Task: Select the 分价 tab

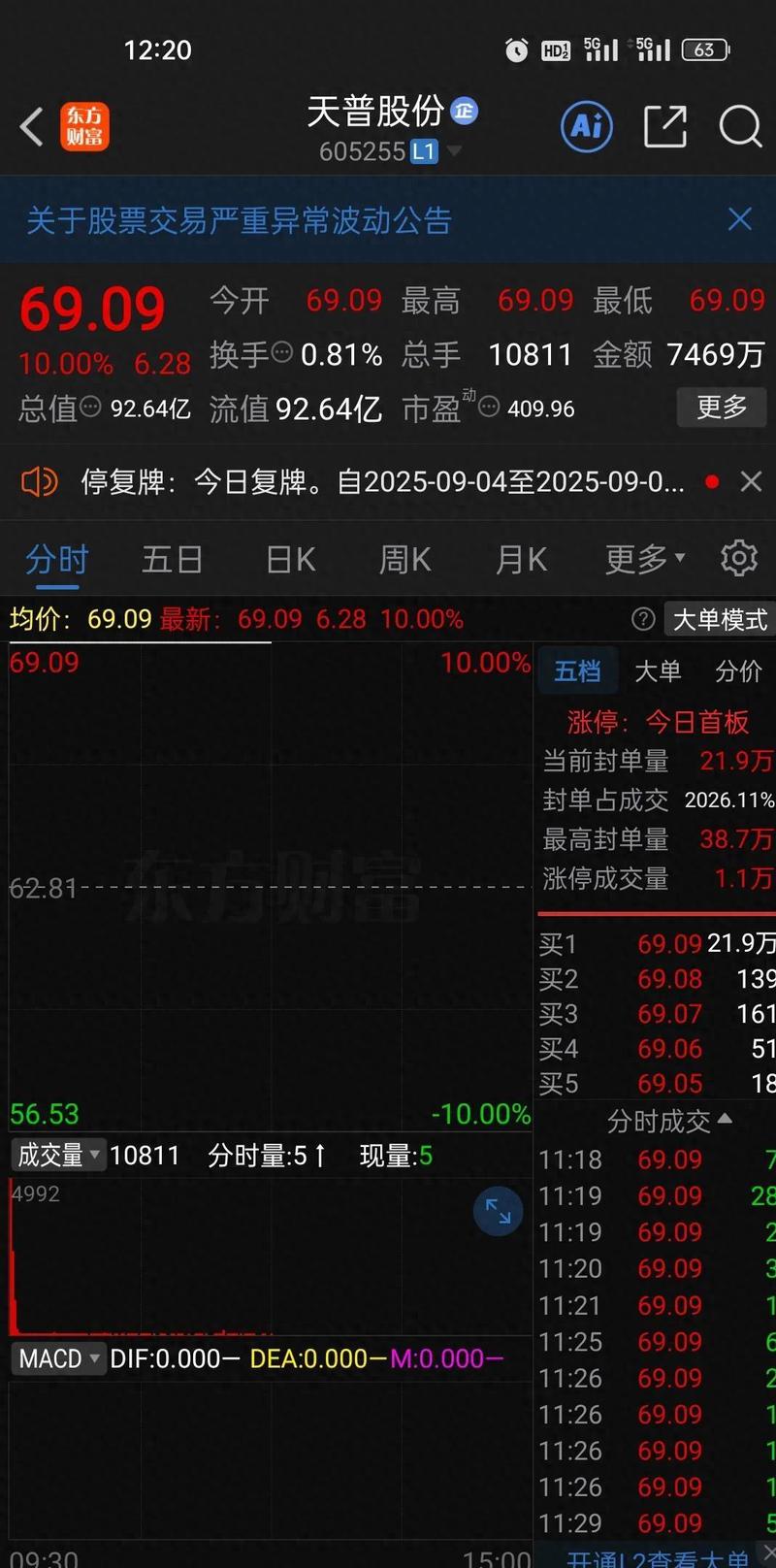Action: (738, 670)
